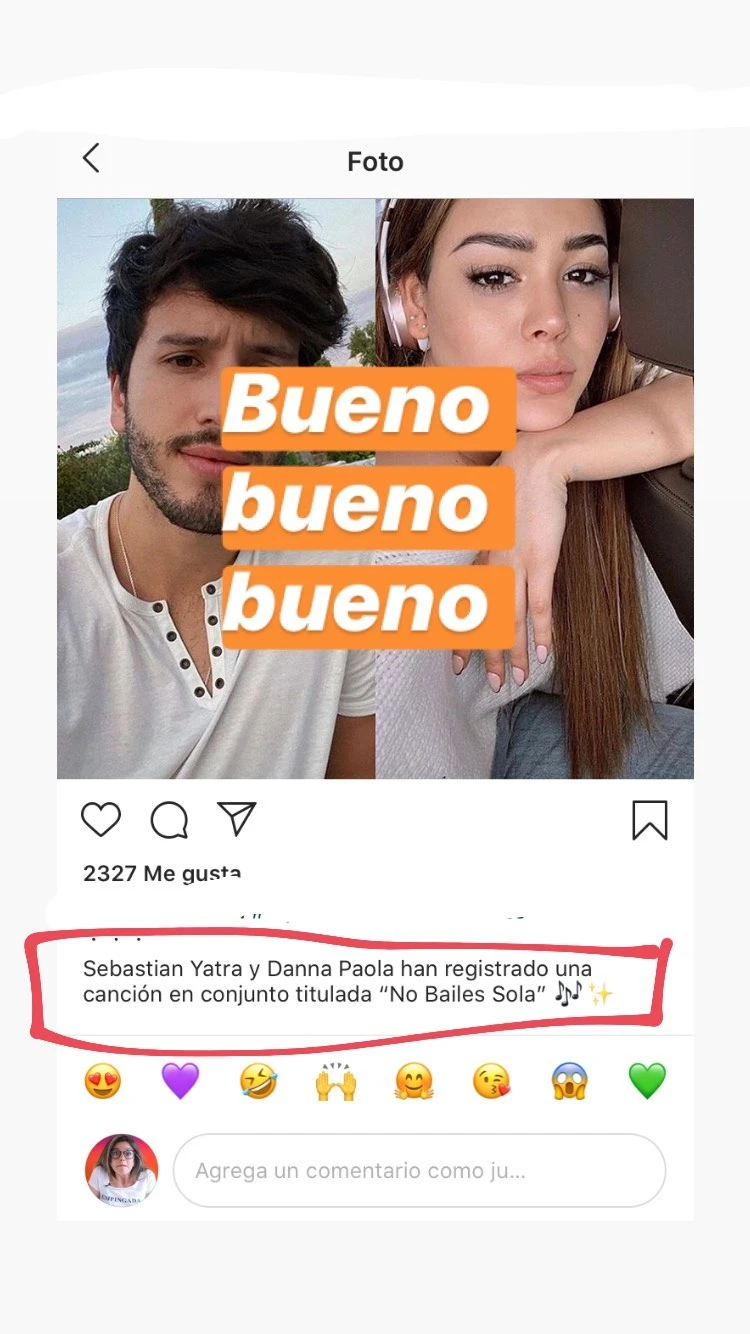This screenshot has height=1334, width=750.
Task: Go back from the Foto screen
Action: click(91, 158)
